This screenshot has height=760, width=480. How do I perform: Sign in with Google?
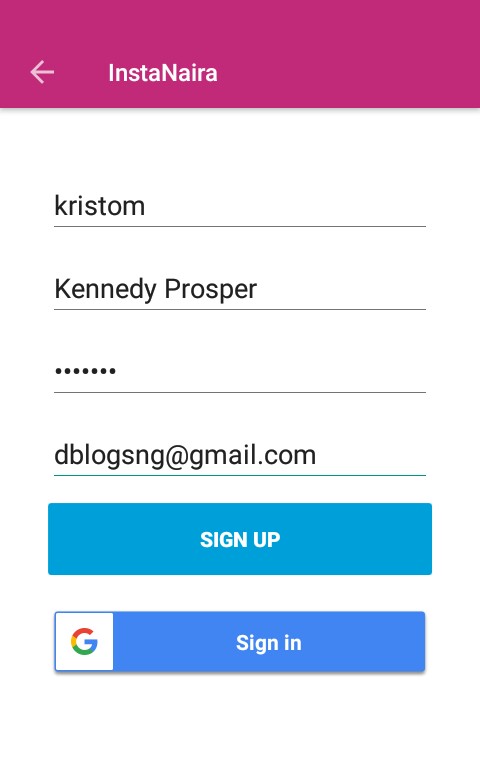(240, 642)
